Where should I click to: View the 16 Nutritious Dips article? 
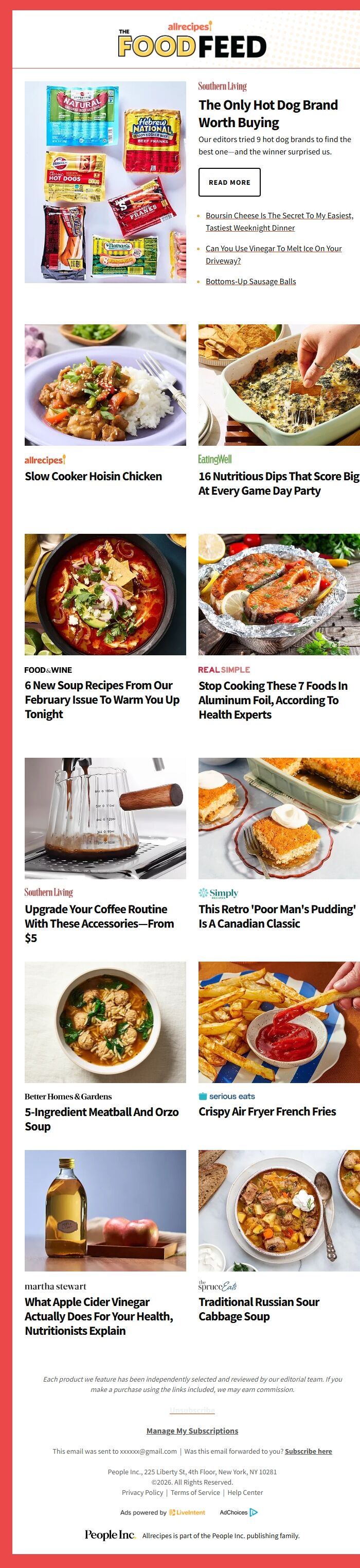click(x=279, y=483)
